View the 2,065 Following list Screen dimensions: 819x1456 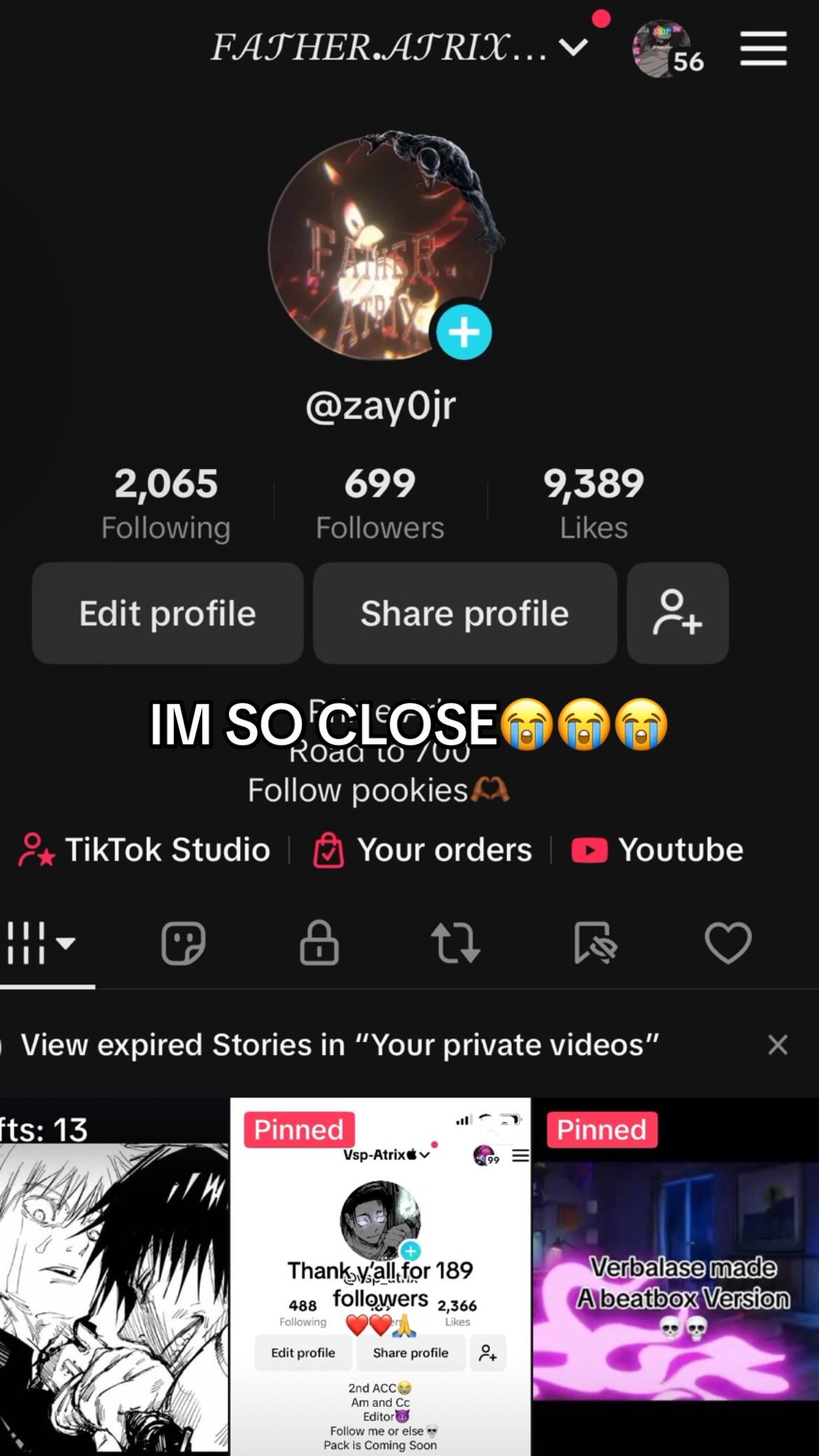(x=166, y=503)
